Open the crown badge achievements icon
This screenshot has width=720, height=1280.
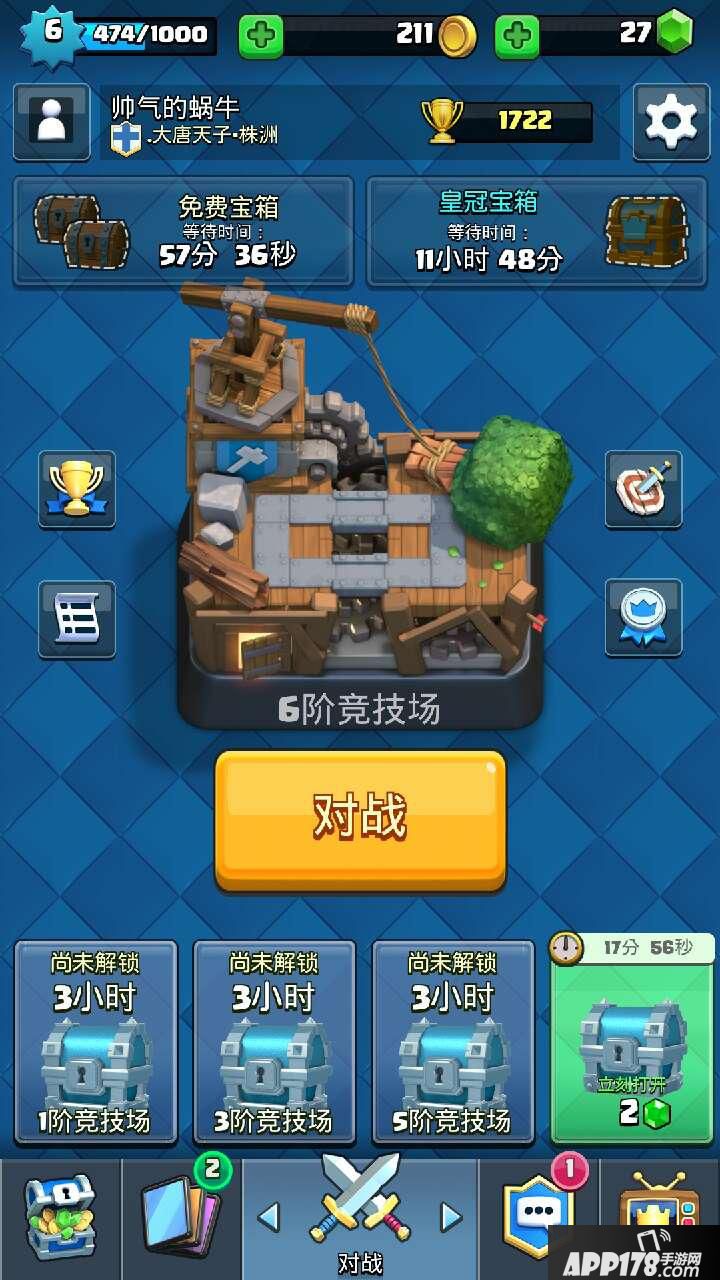coord(643,617)
